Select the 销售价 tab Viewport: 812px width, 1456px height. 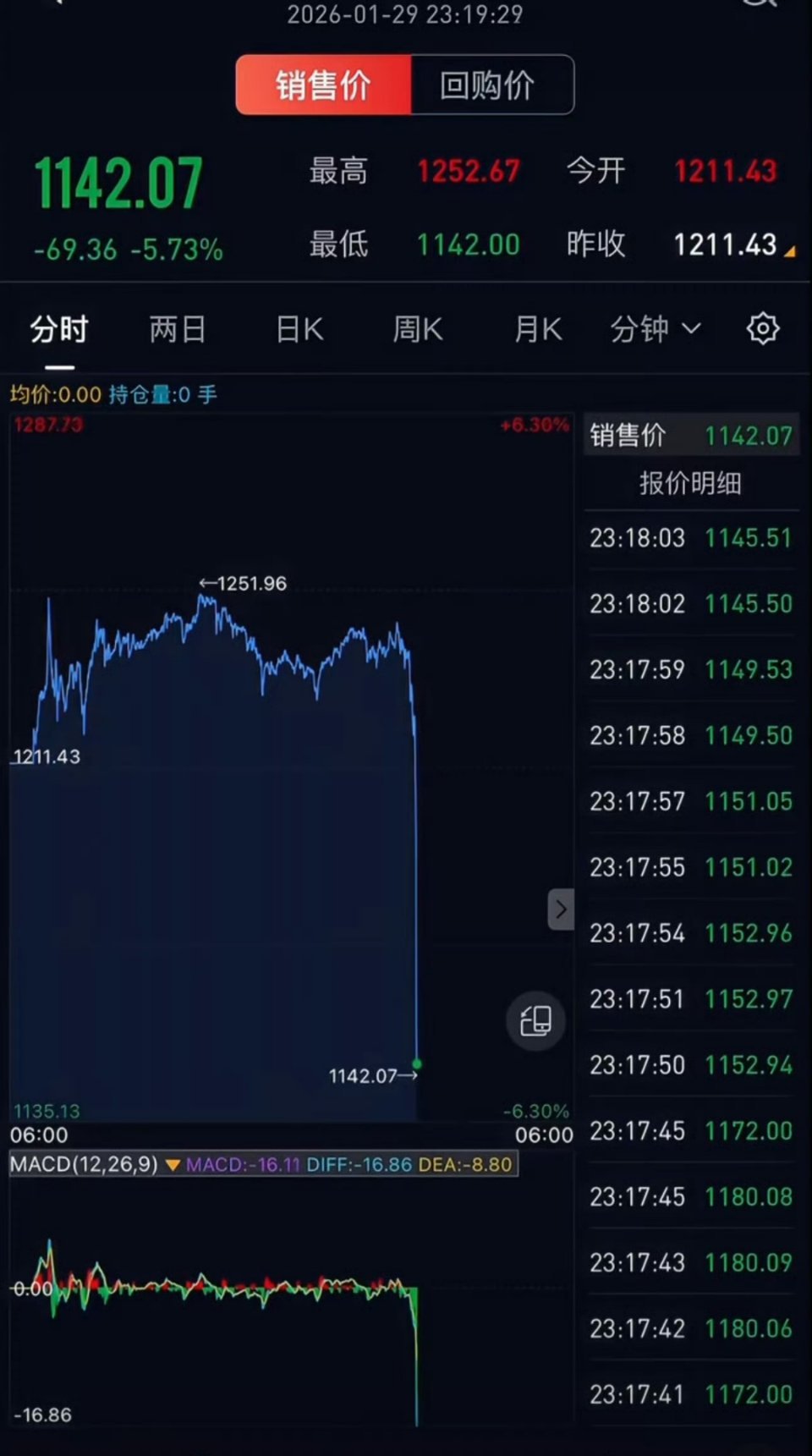coord(323,85)
